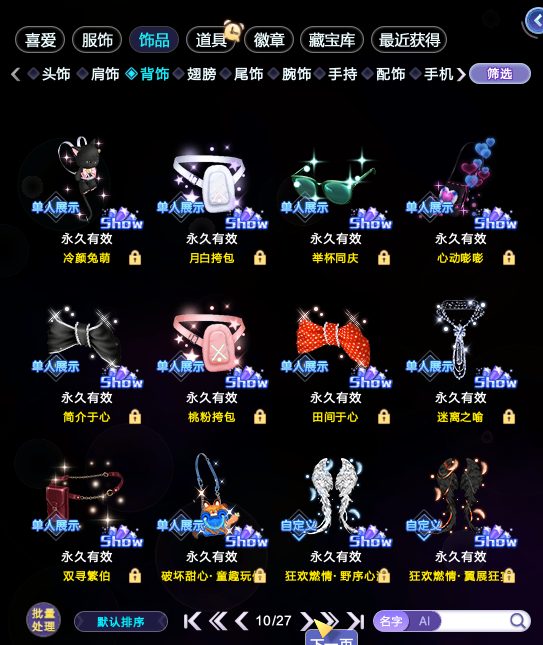Switch the search mode to AI

(x=425, y=621)
